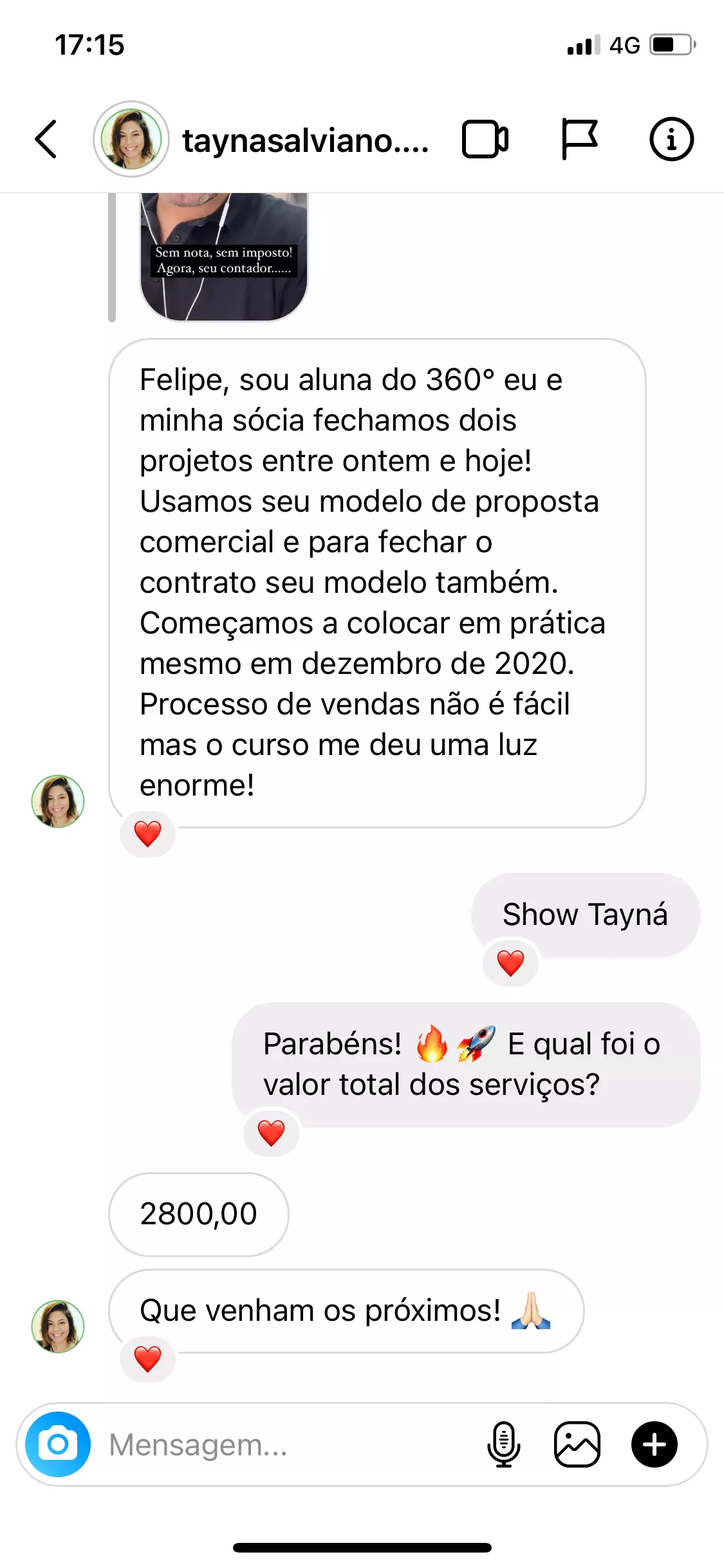Open conversation info details
724x1568 pixels.
coord(671,139)
